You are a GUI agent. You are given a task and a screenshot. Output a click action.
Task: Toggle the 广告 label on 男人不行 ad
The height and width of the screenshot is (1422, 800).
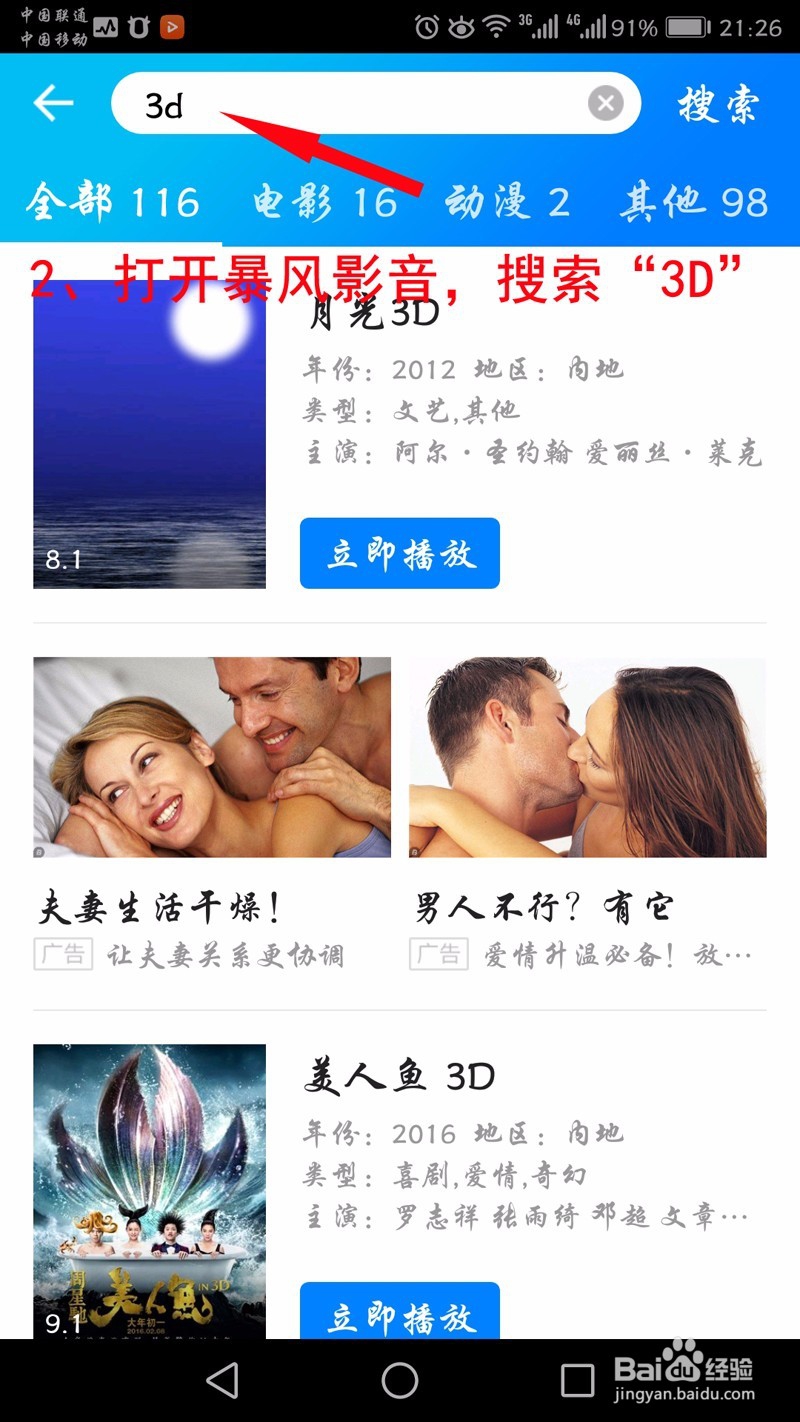point(438,953)
